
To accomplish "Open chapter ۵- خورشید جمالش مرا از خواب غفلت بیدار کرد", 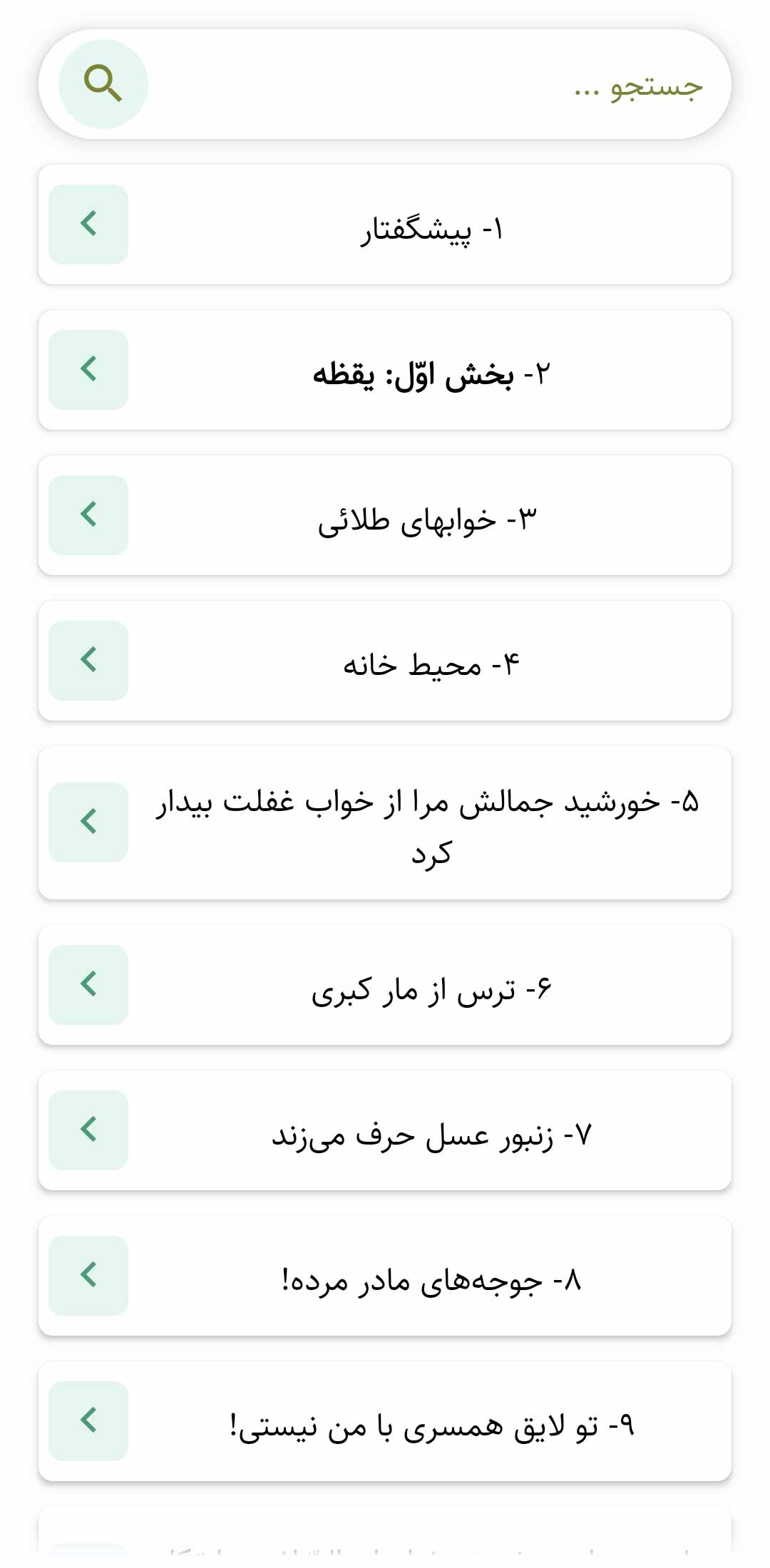I will click(385, 822).
